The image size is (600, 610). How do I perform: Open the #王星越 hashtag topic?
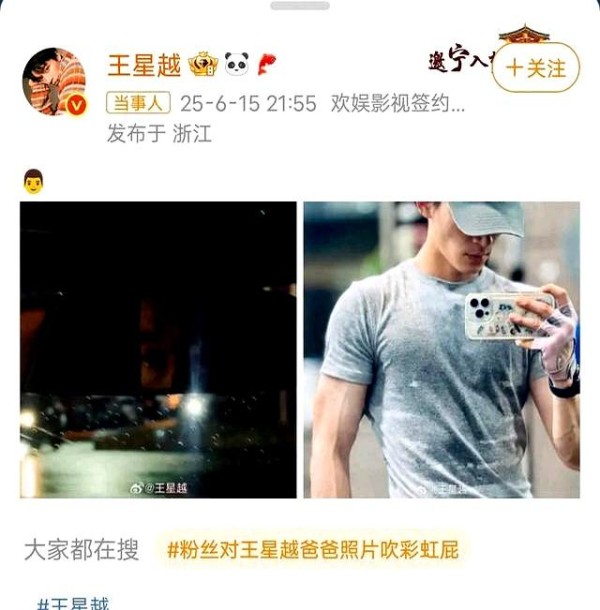point(73,602)
